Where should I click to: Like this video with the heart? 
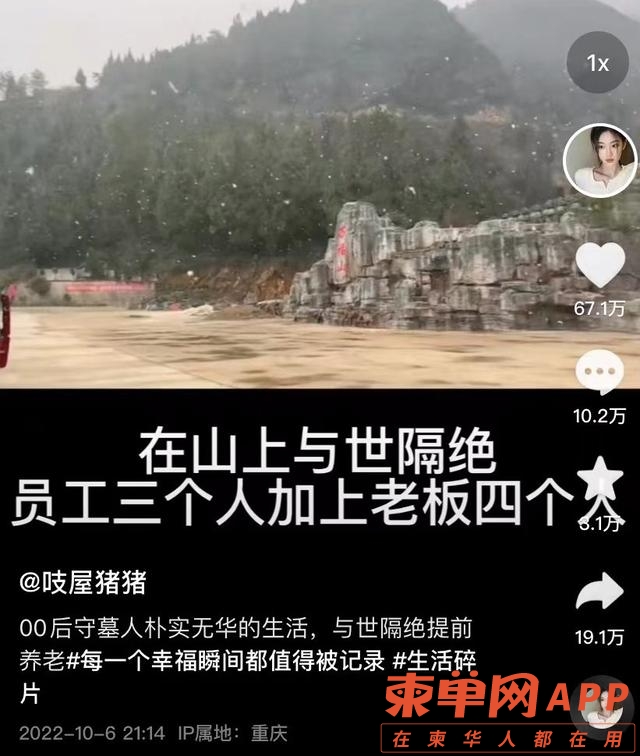tap(600, 267)
